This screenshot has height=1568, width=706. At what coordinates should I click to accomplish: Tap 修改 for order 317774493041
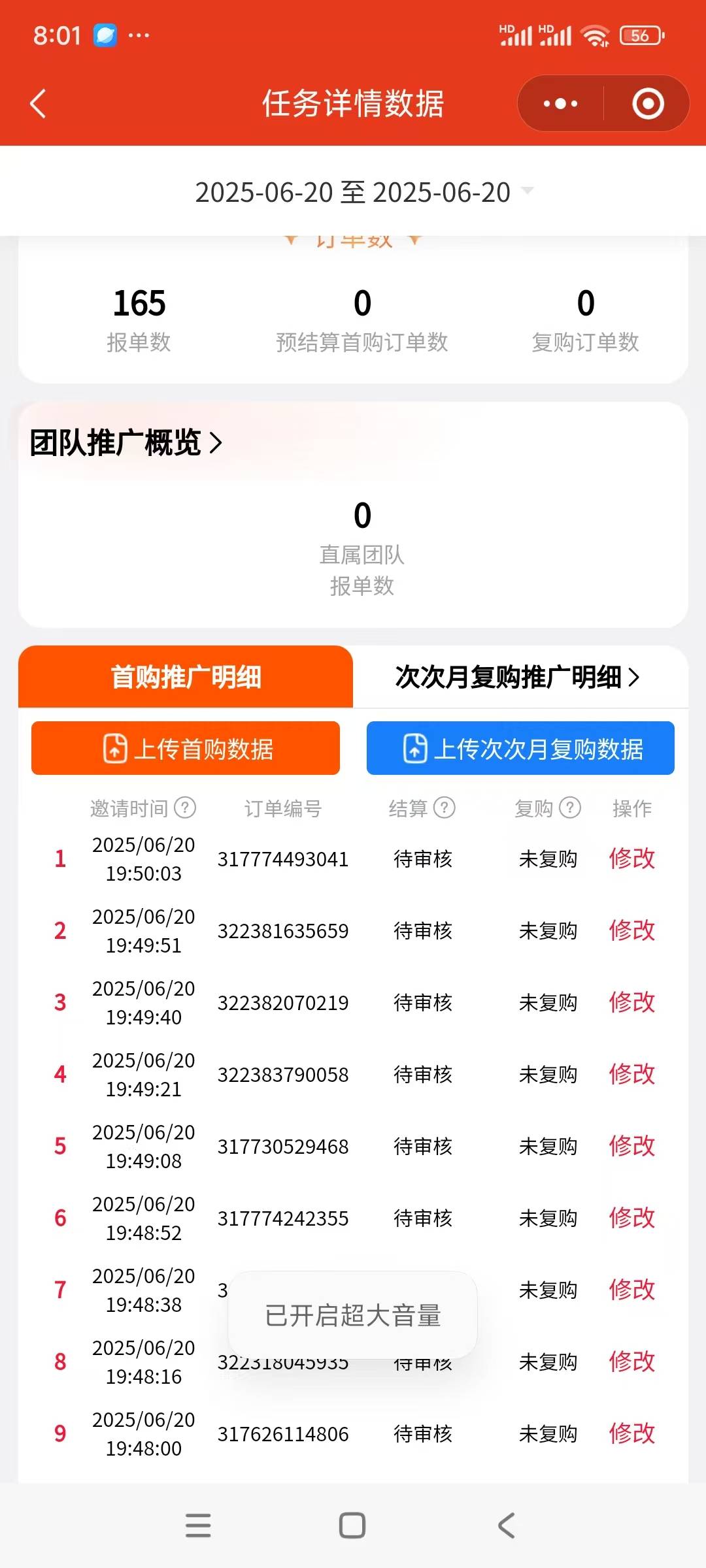[631, 858]
